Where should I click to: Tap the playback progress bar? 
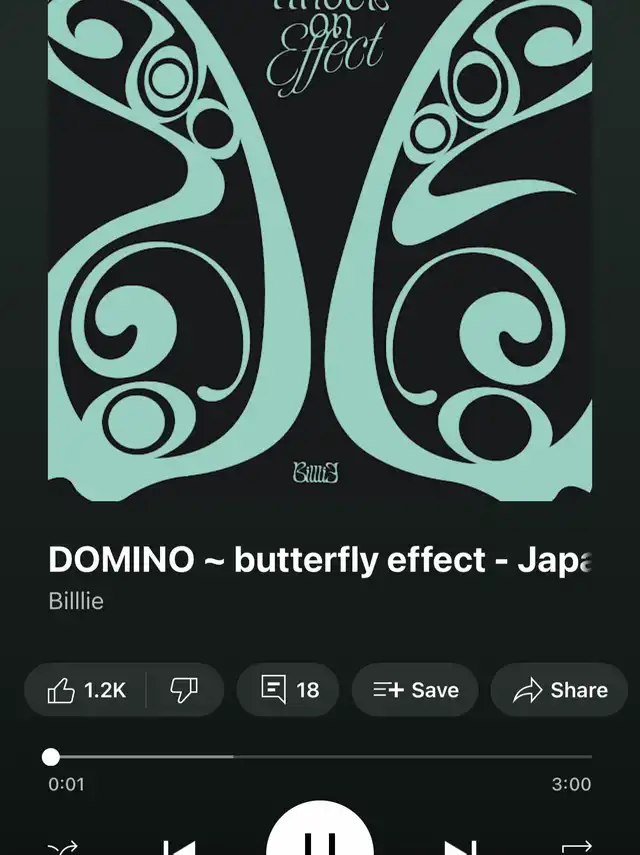click(x=320, y=757)
